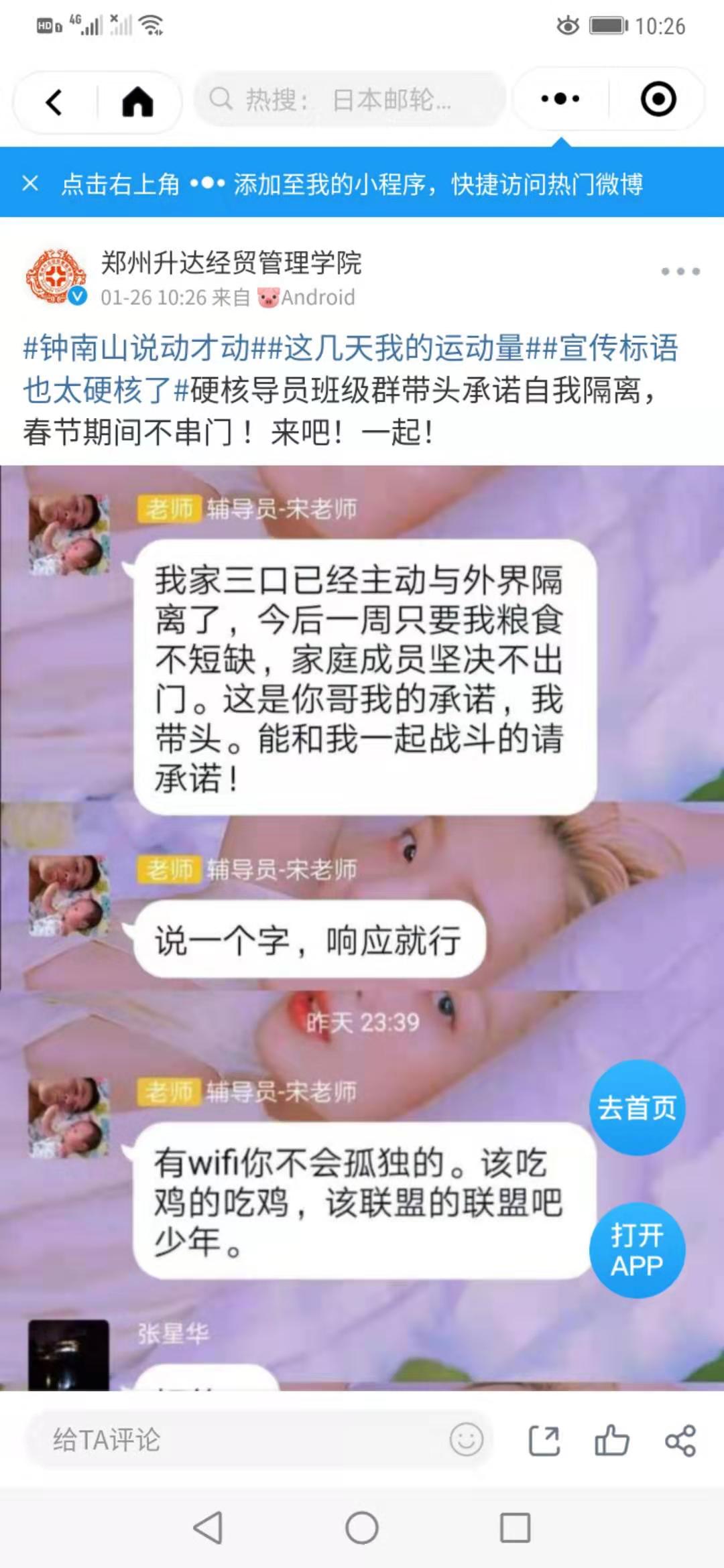Open the hot search box
Image resolution: width=724 pixels, height=1568 pixels.
[x=349, y=100]
